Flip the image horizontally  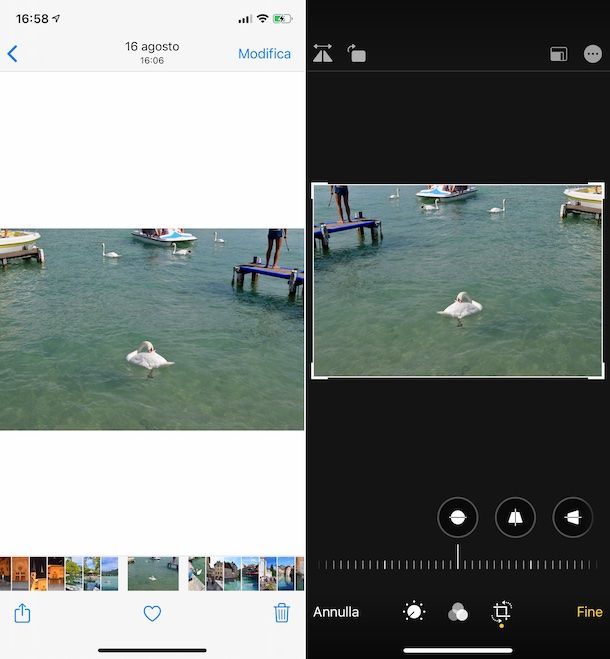[323, 54]
